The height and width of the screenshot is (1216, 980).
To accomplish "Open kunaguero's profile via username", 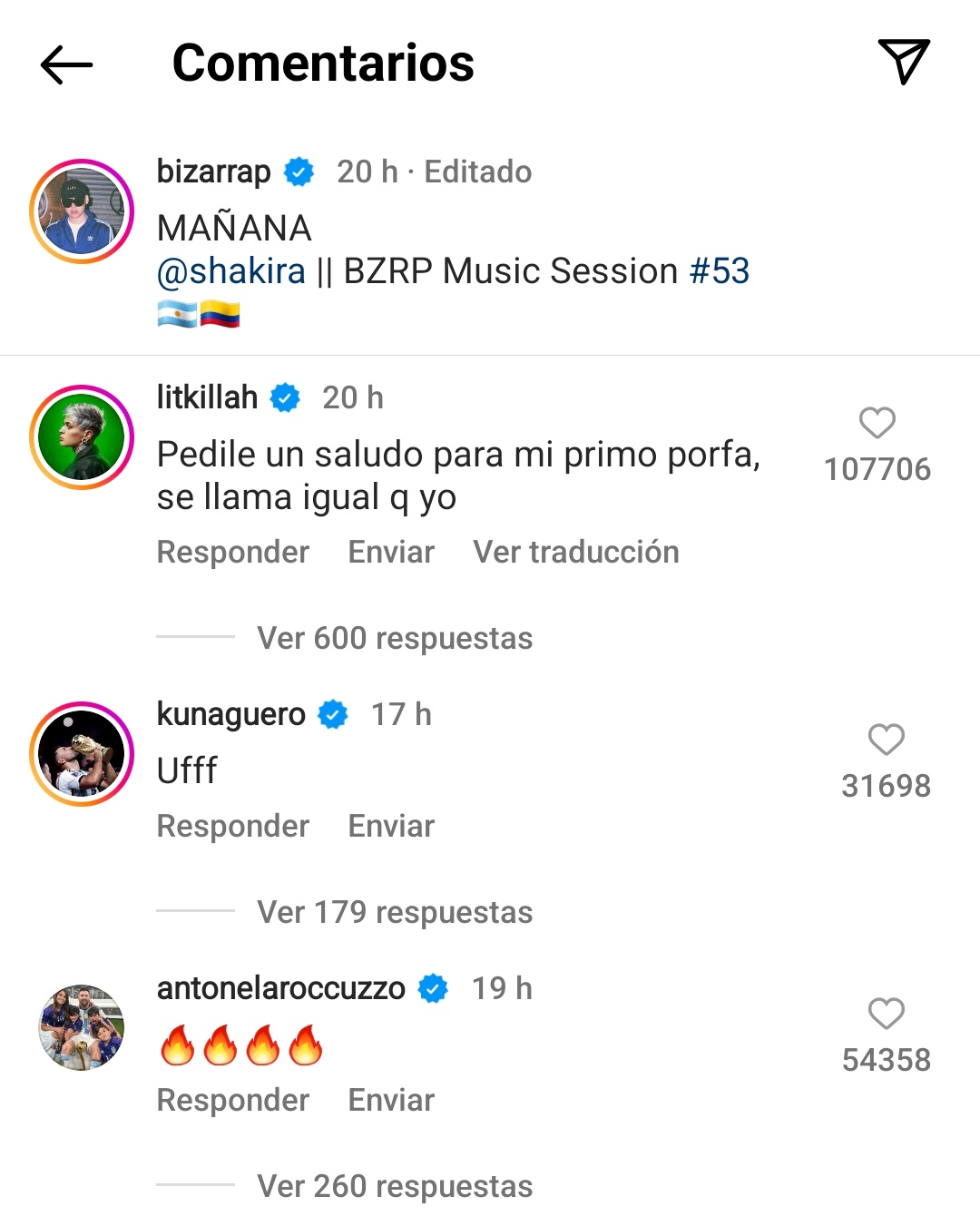I will click(231, 714).
